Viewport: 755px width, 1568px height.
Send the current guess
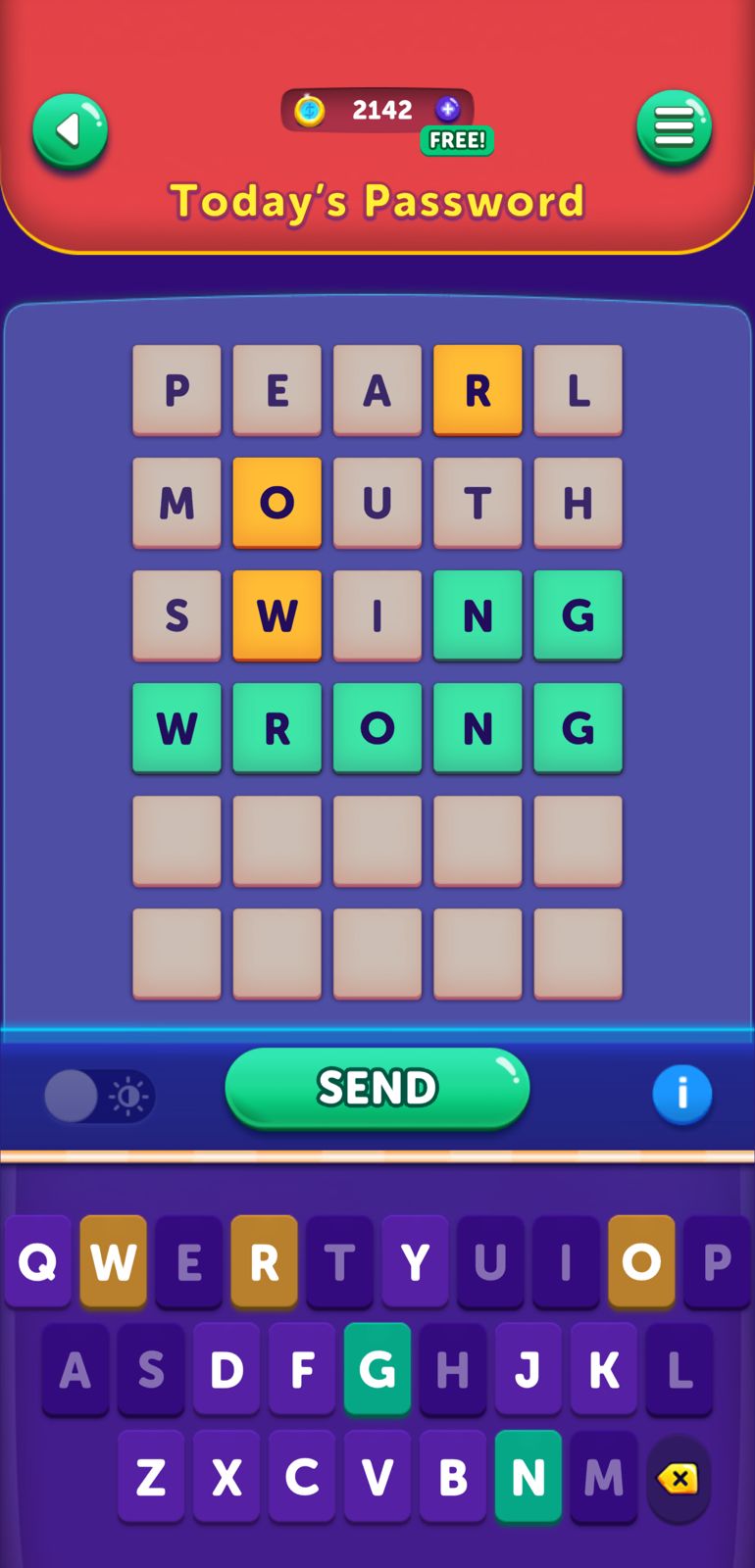(377, 1088)
